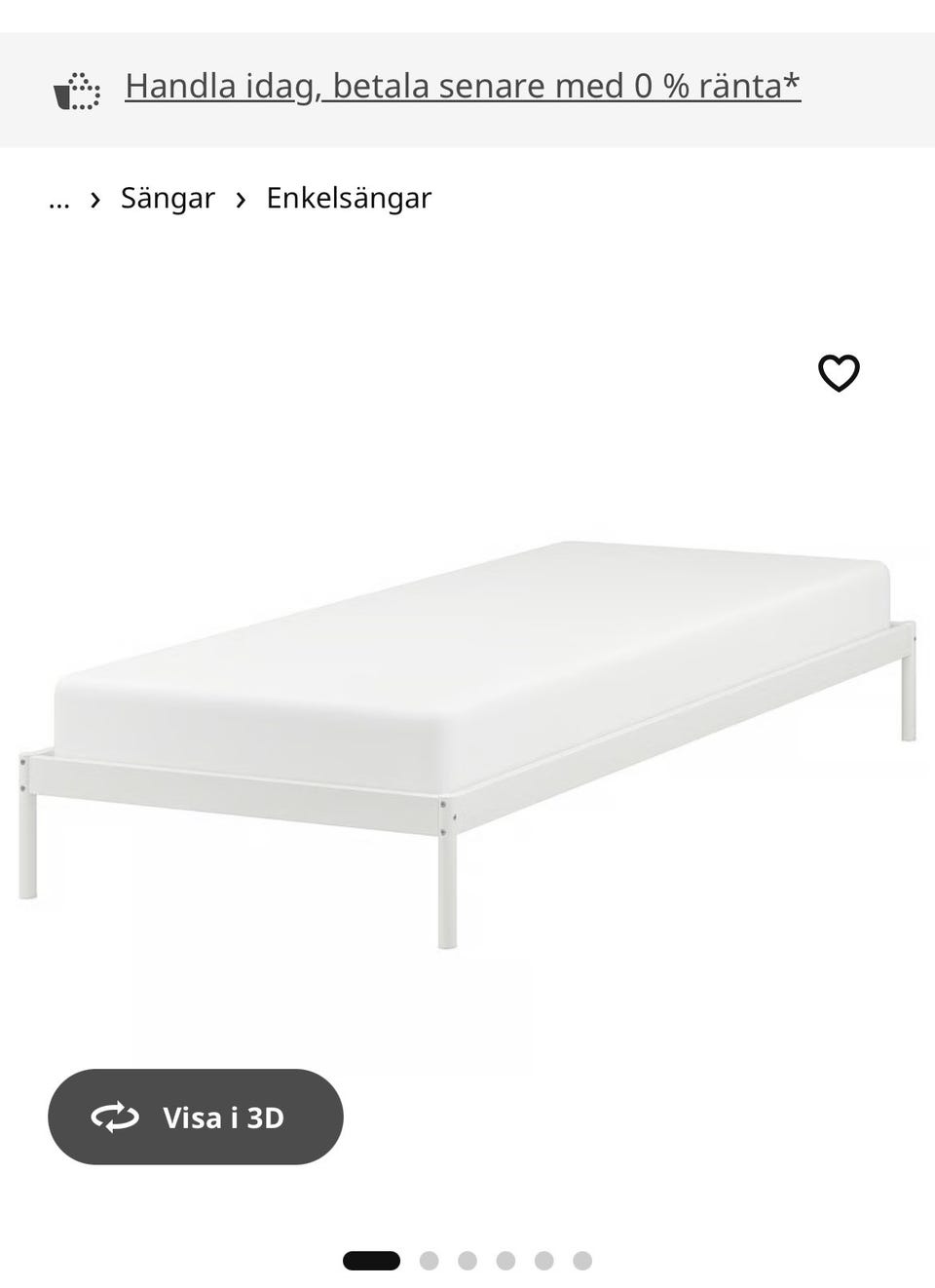Select the second carousel dot
Viewport: 935px width, 1288px height.
(x=429, y=1260)
